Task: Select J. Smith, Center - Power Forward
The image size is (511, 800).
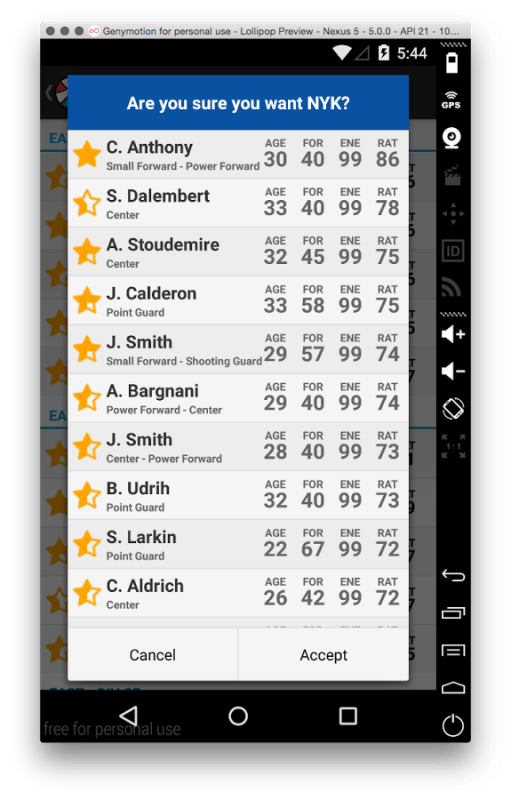Action: pyautogui.click(x=238, y=446)
